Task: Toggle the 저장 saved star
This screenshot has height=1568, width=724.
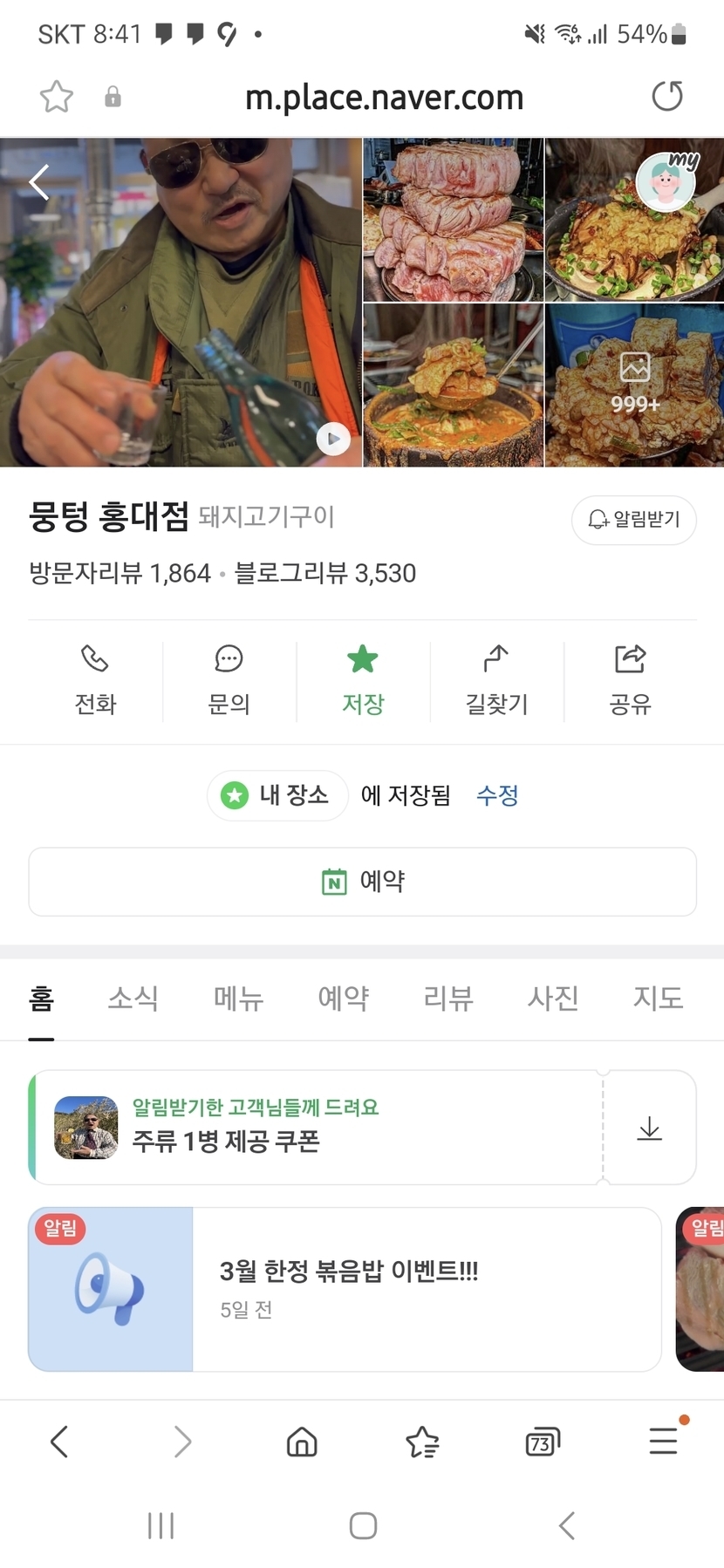Action: point(363,680)
